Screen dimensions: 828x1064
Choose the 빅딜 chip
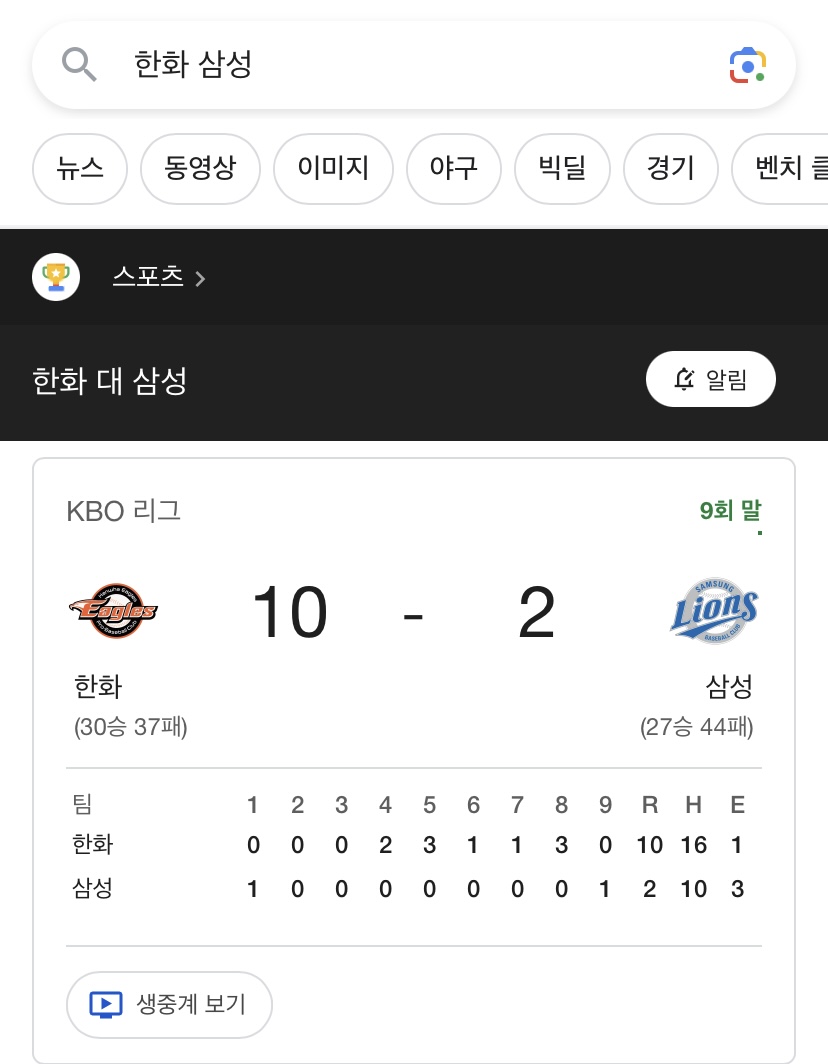[562, 168]
